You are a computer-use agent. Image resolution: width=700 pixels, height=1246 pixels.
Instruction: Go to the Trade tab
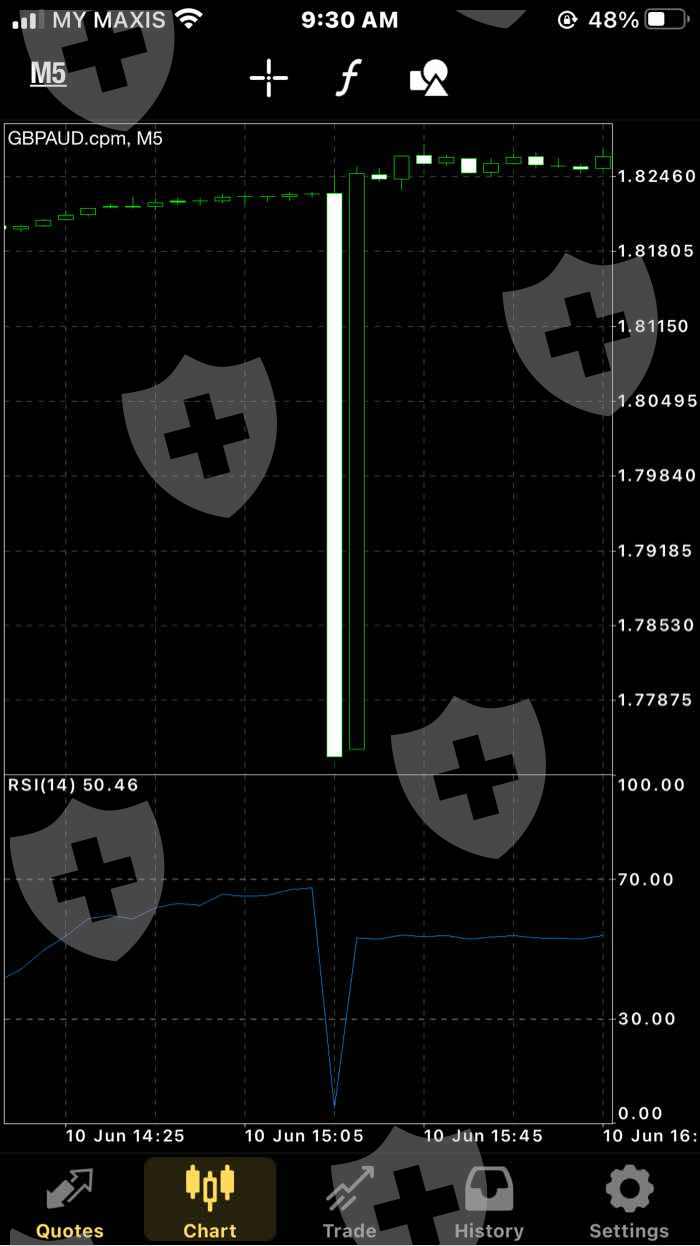click(x=349, y=1203)
